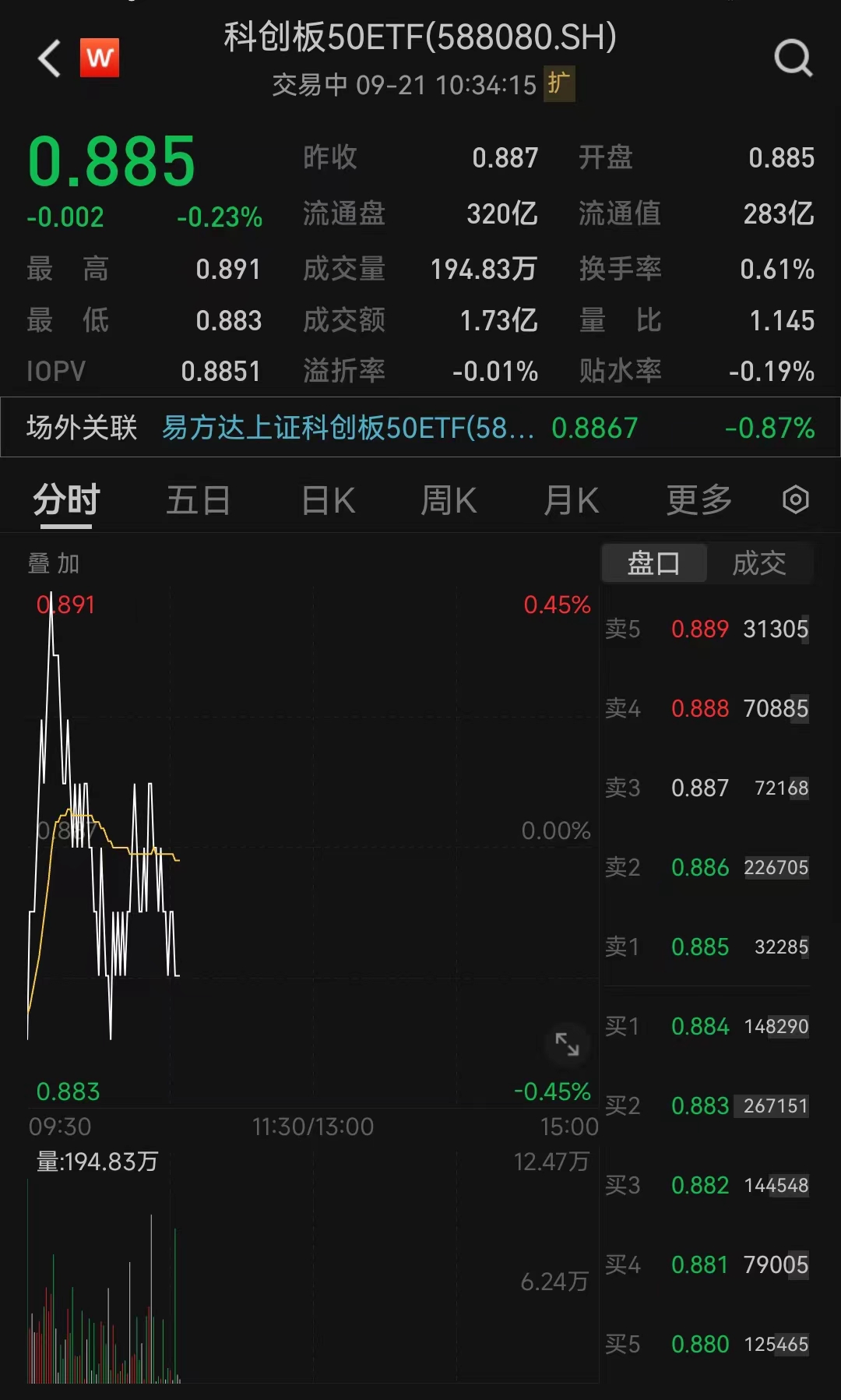Toggle to the 盘口 order book view
841x1400 pixels.
pyautogui.click(x=653, y=562)
